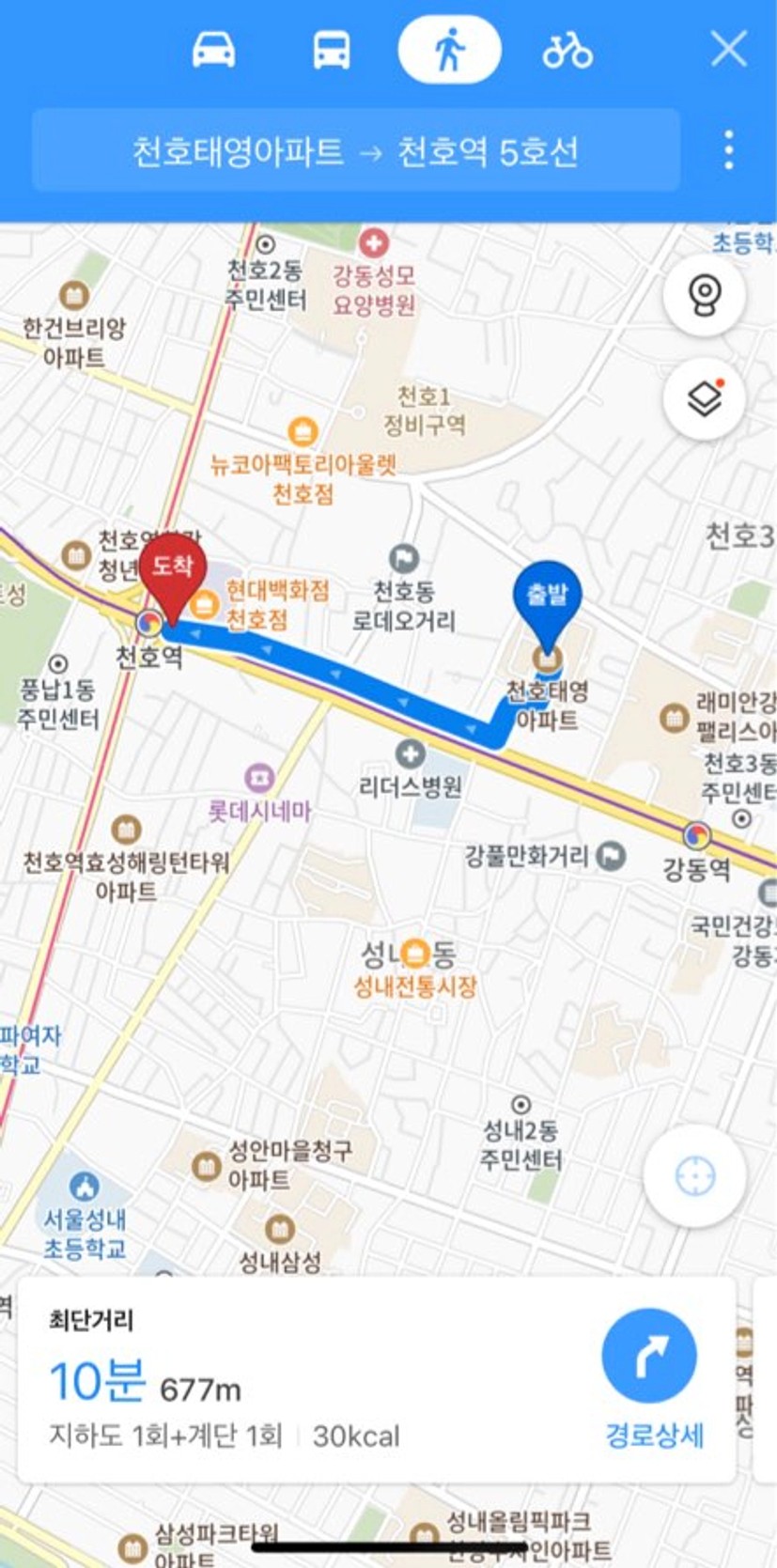Center map on my current location
The image size is (777, 1568).
click(695, 1175)
